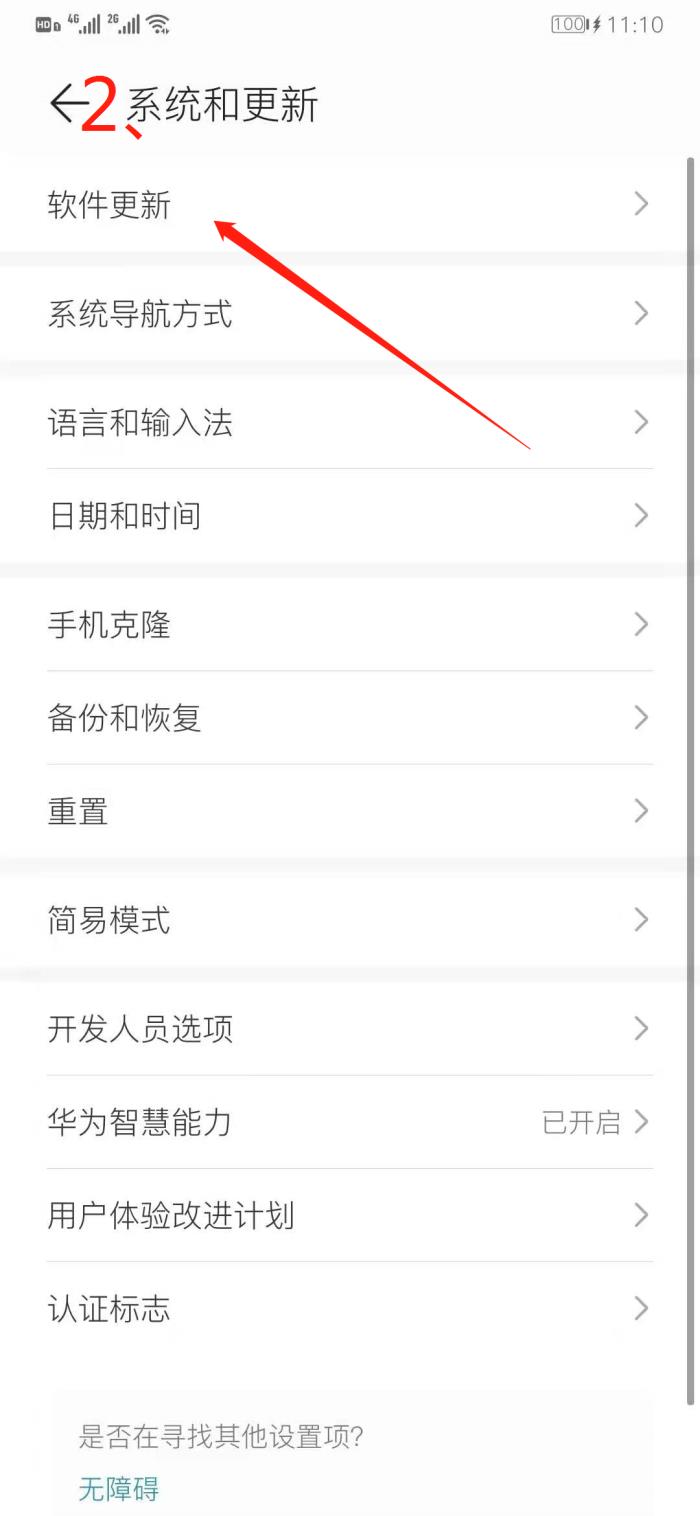Open 日期和时间 settings
Screen dimensions: 700x1516
(350, 516)
